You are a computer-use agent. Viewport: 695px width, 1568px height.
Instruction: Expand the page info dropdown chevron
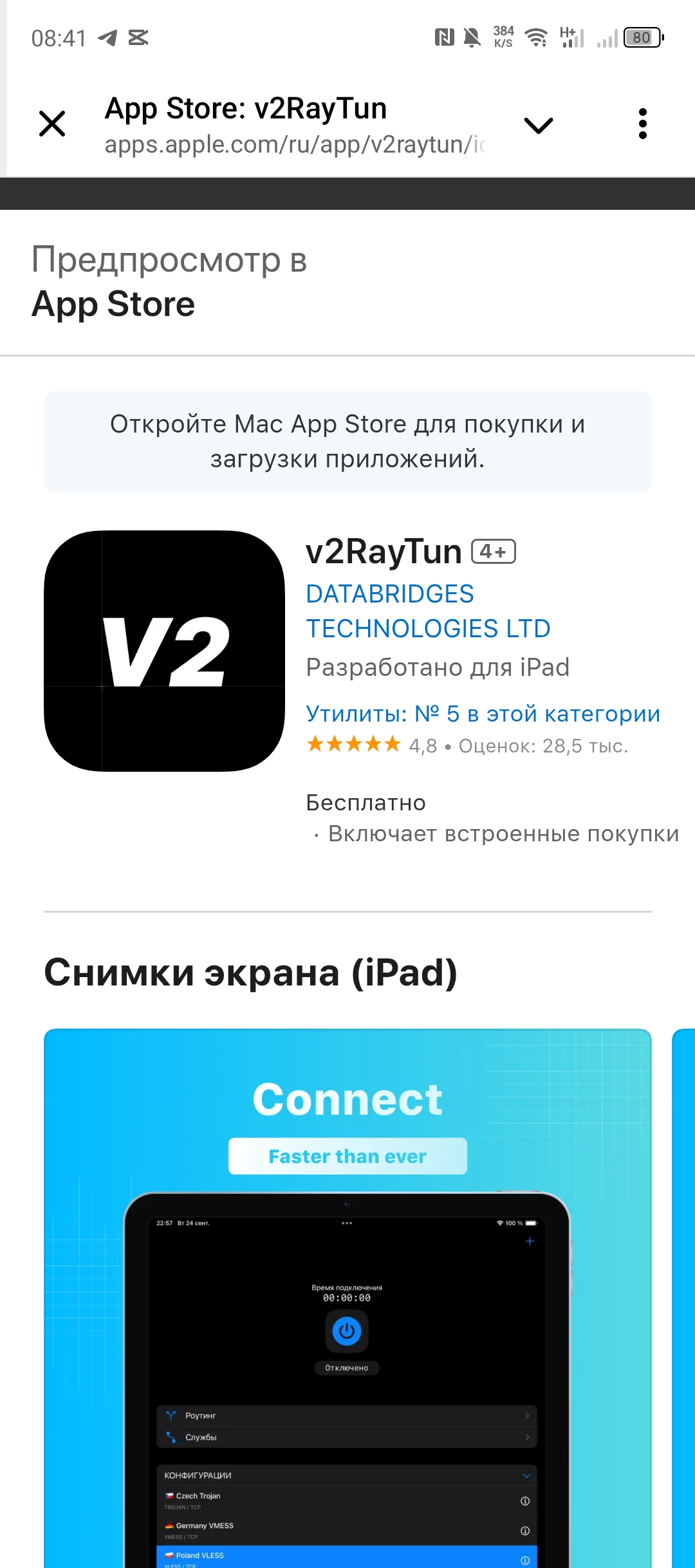tap(539, 125)
